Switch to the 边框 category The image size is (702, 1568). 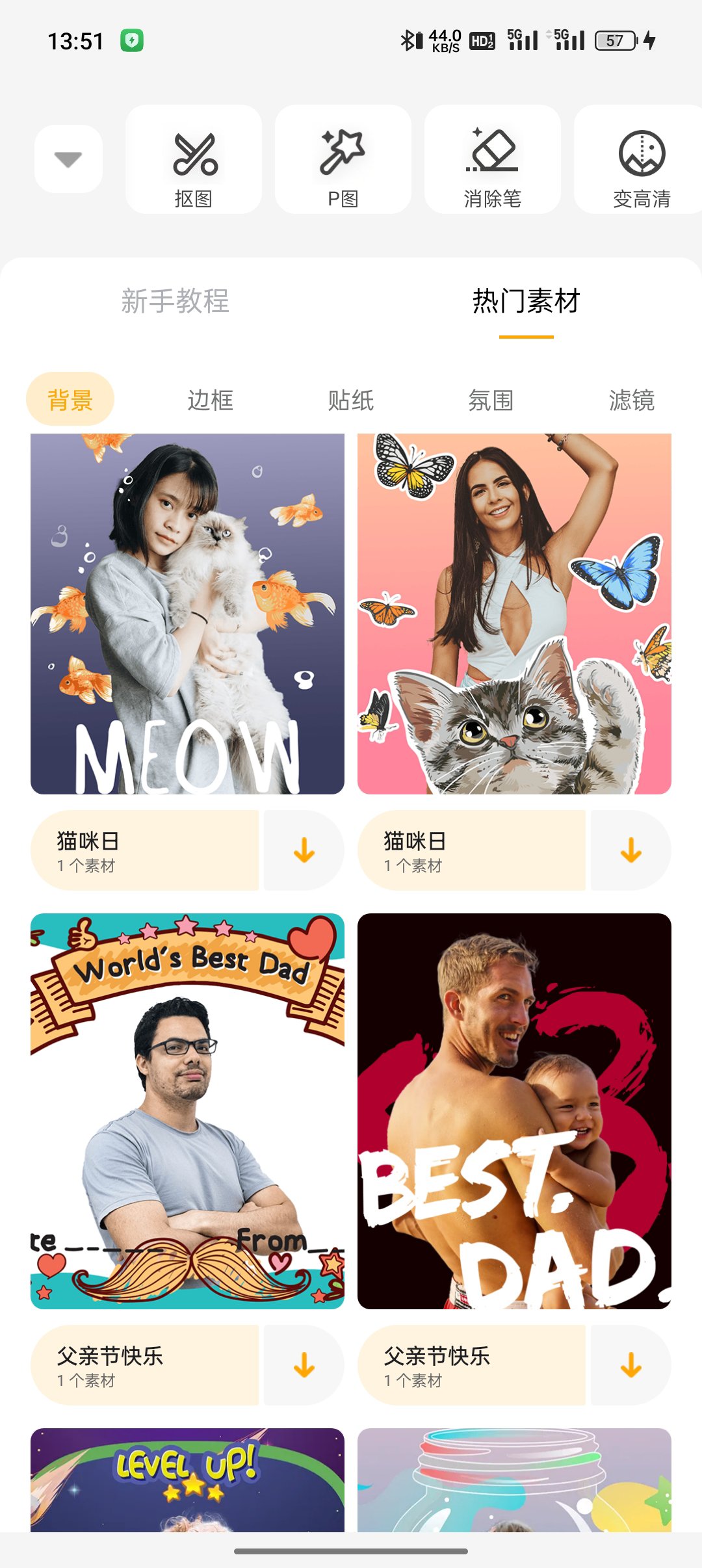(x=210, y=400)
